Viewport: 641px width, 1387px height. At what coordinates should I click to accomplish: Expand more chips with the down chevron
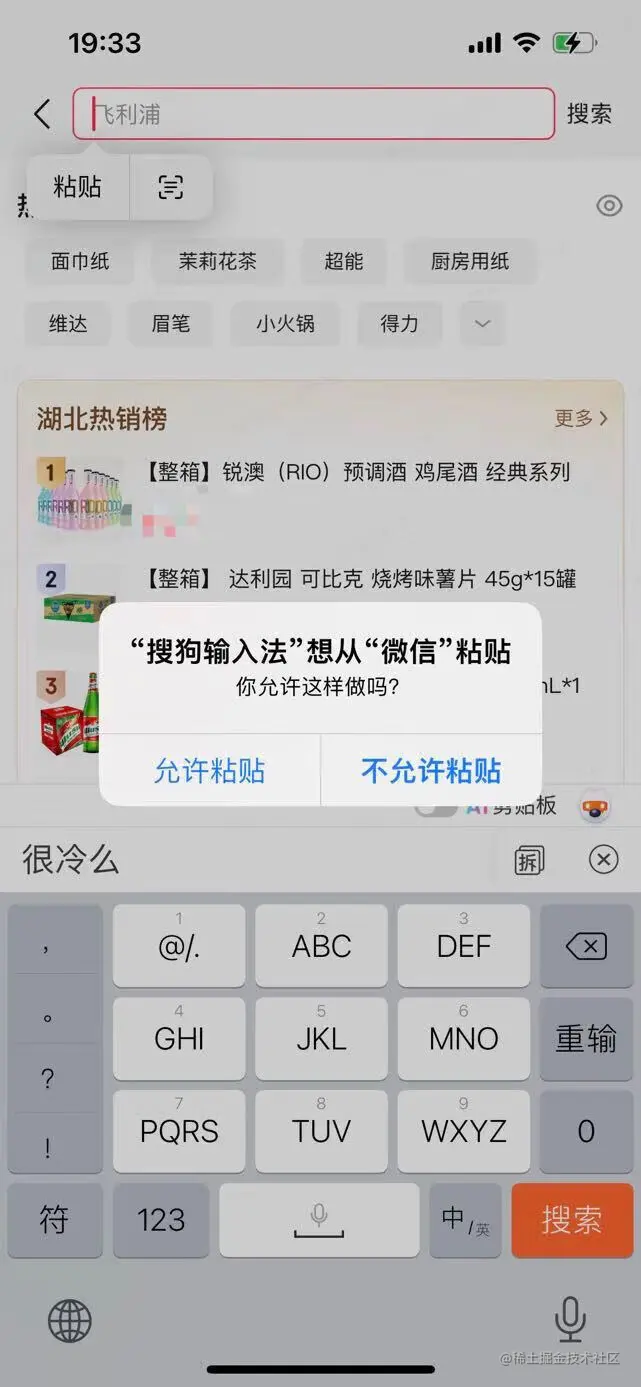pyautogui.click(x=482, y=324)
